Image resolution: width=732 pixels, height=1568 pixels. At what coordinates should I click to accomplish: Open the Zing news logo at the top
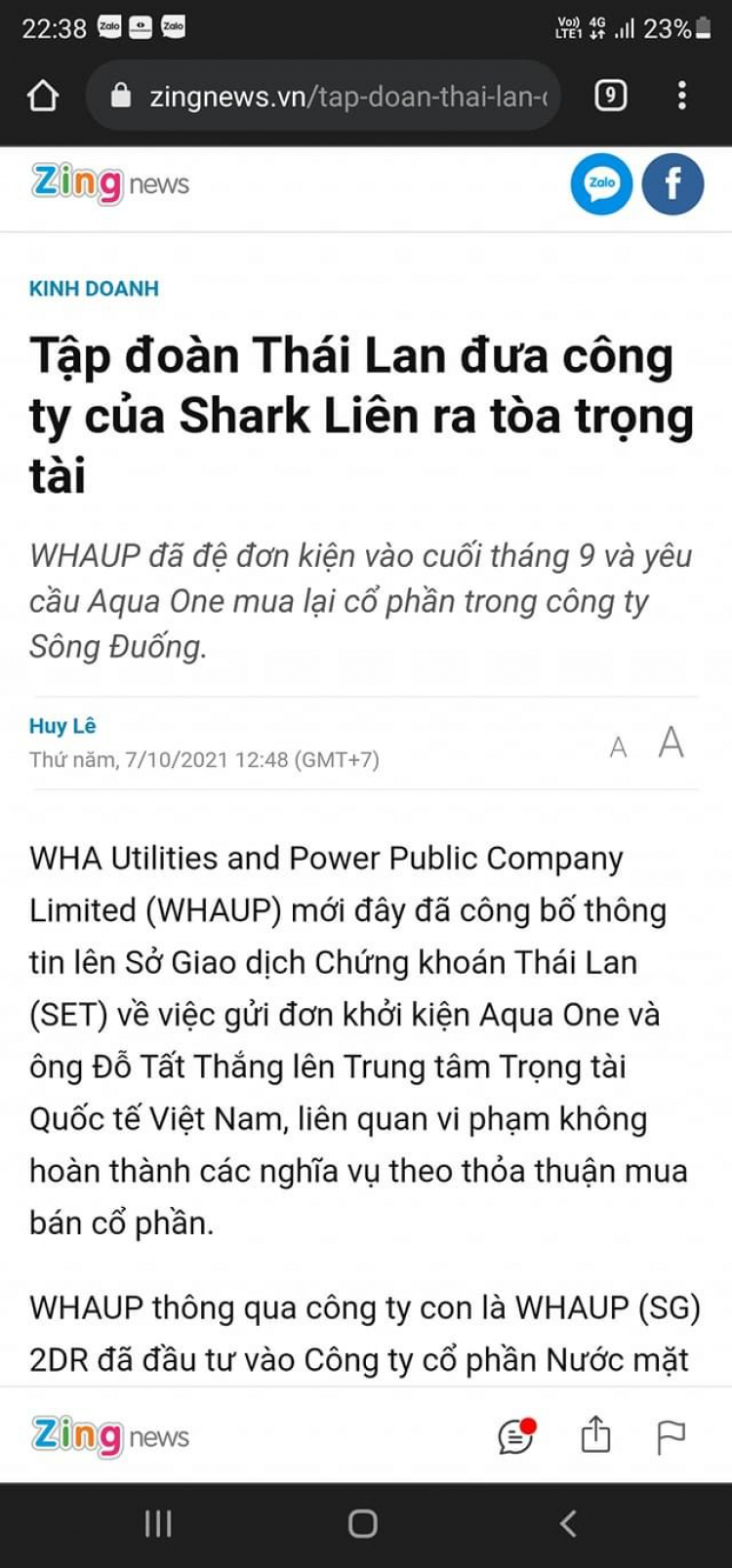click(109, 183)
